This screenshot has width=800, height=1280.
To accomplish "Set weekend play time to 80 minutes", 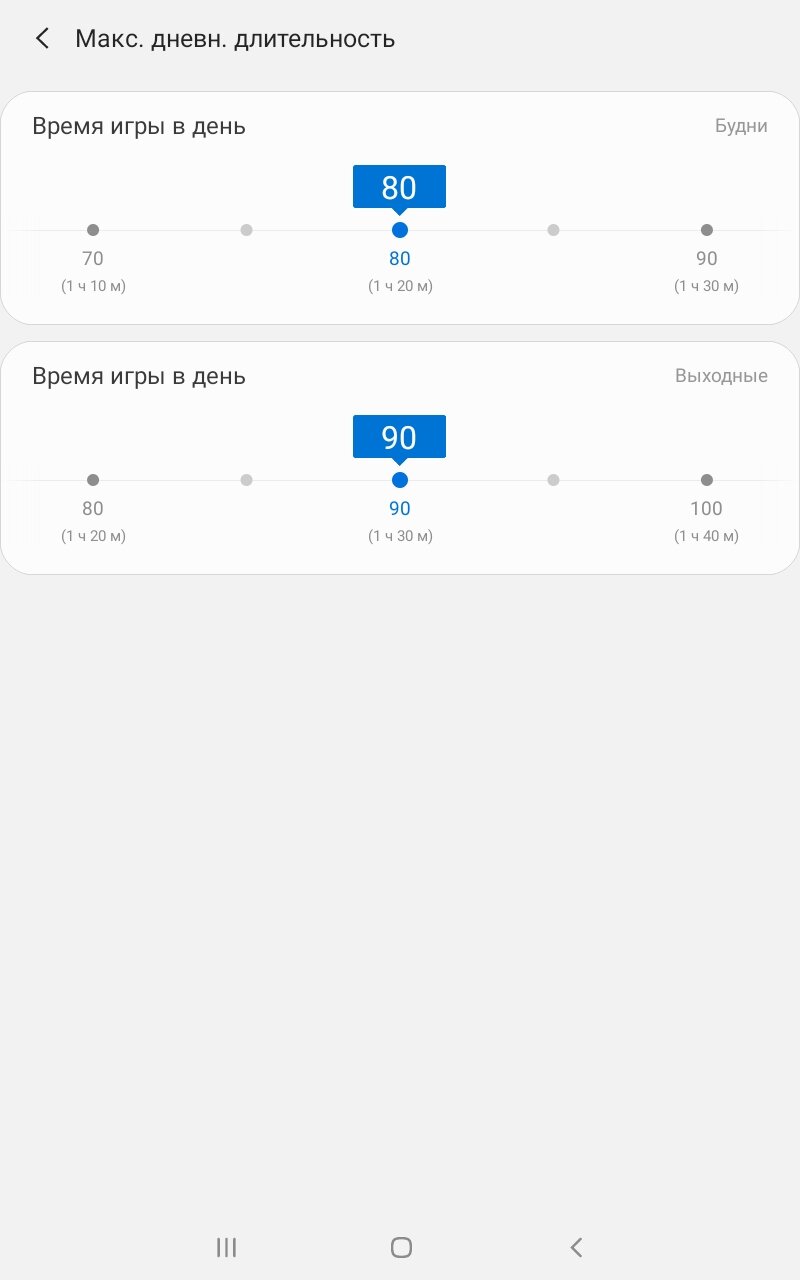I will (x=93, y=480).
